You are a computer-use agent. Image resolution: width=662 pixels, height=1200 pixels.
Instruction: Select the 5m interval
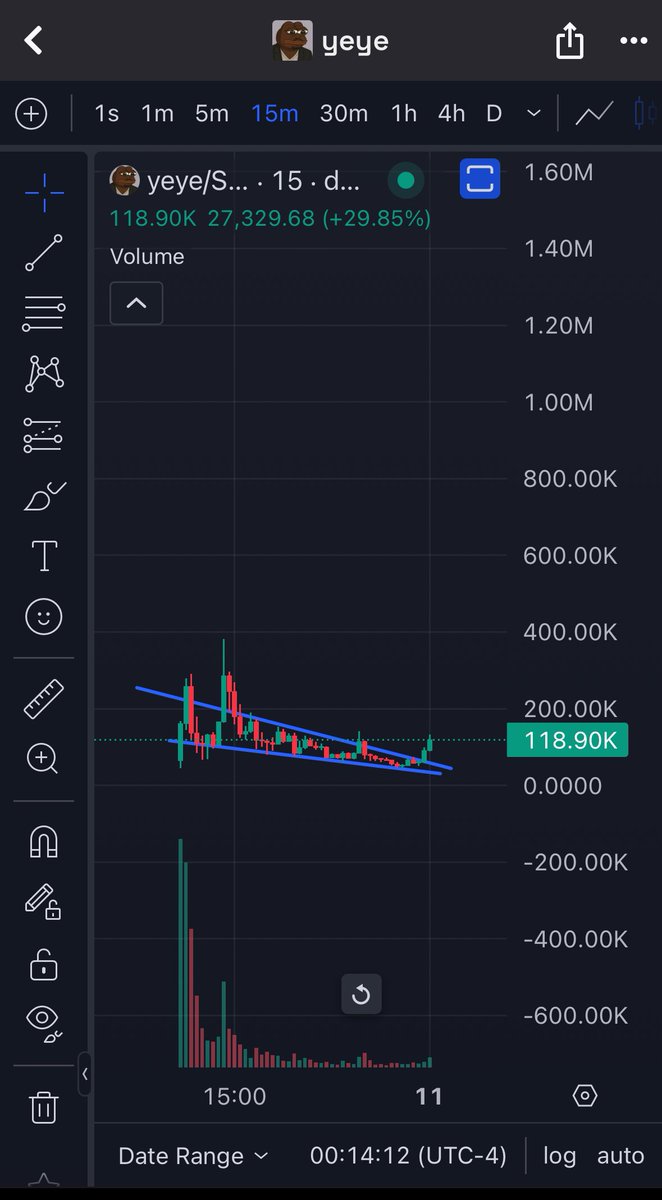[211, 113]
